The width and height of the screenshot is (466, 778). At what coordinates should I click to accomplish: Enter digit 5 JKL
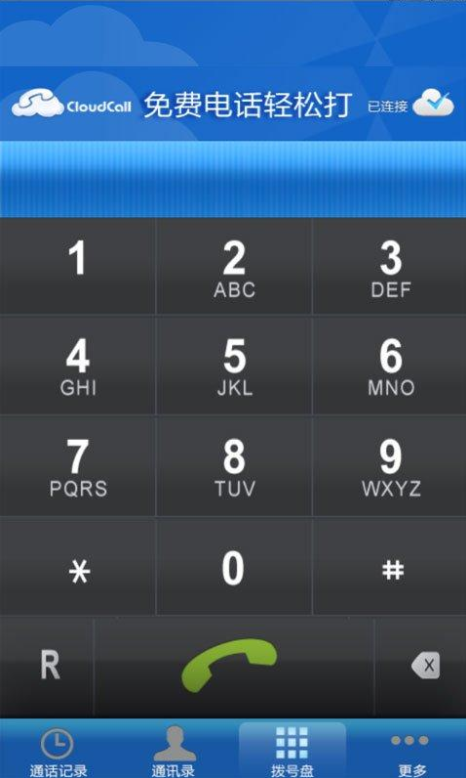234,365
